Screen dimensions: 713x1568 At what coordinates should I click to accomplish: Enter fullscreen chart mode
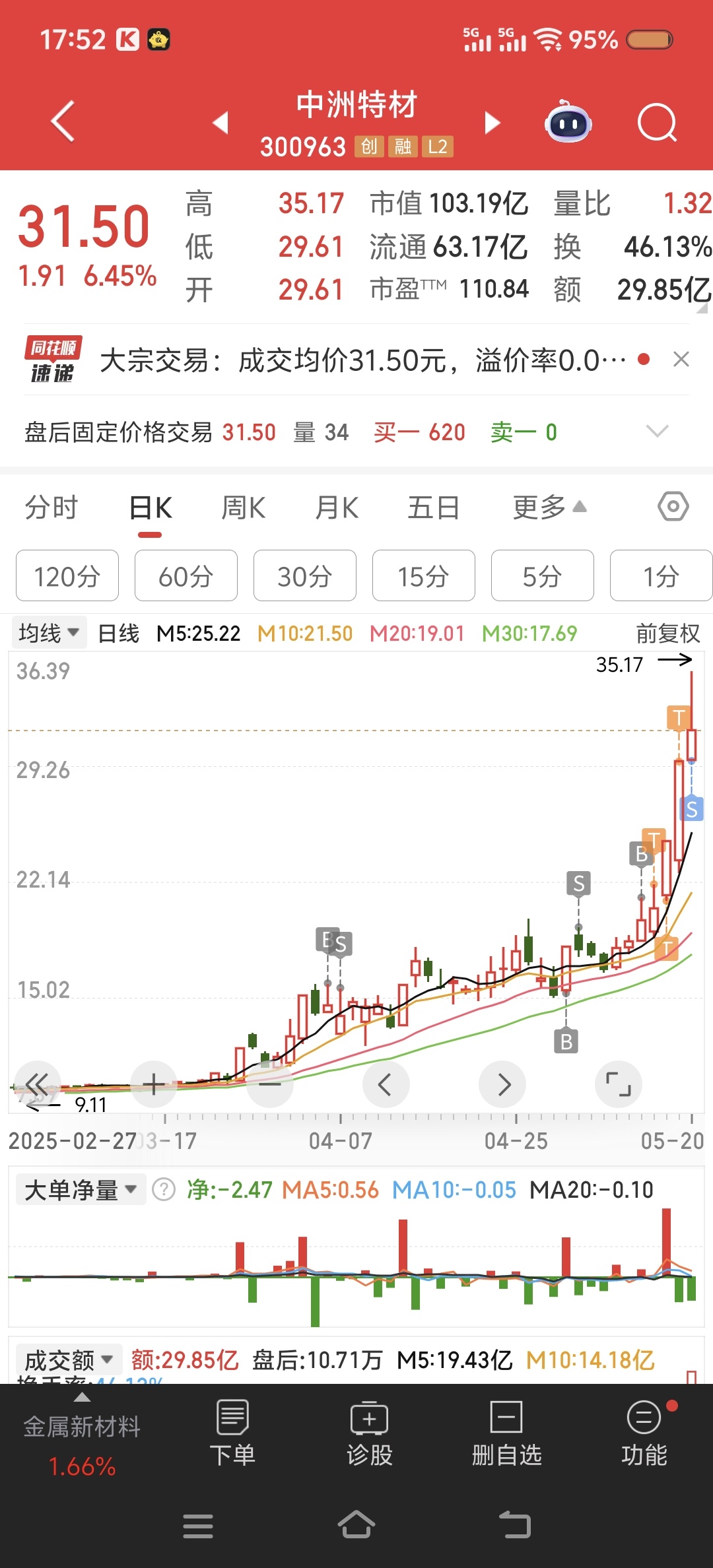tap(618, 1084)
